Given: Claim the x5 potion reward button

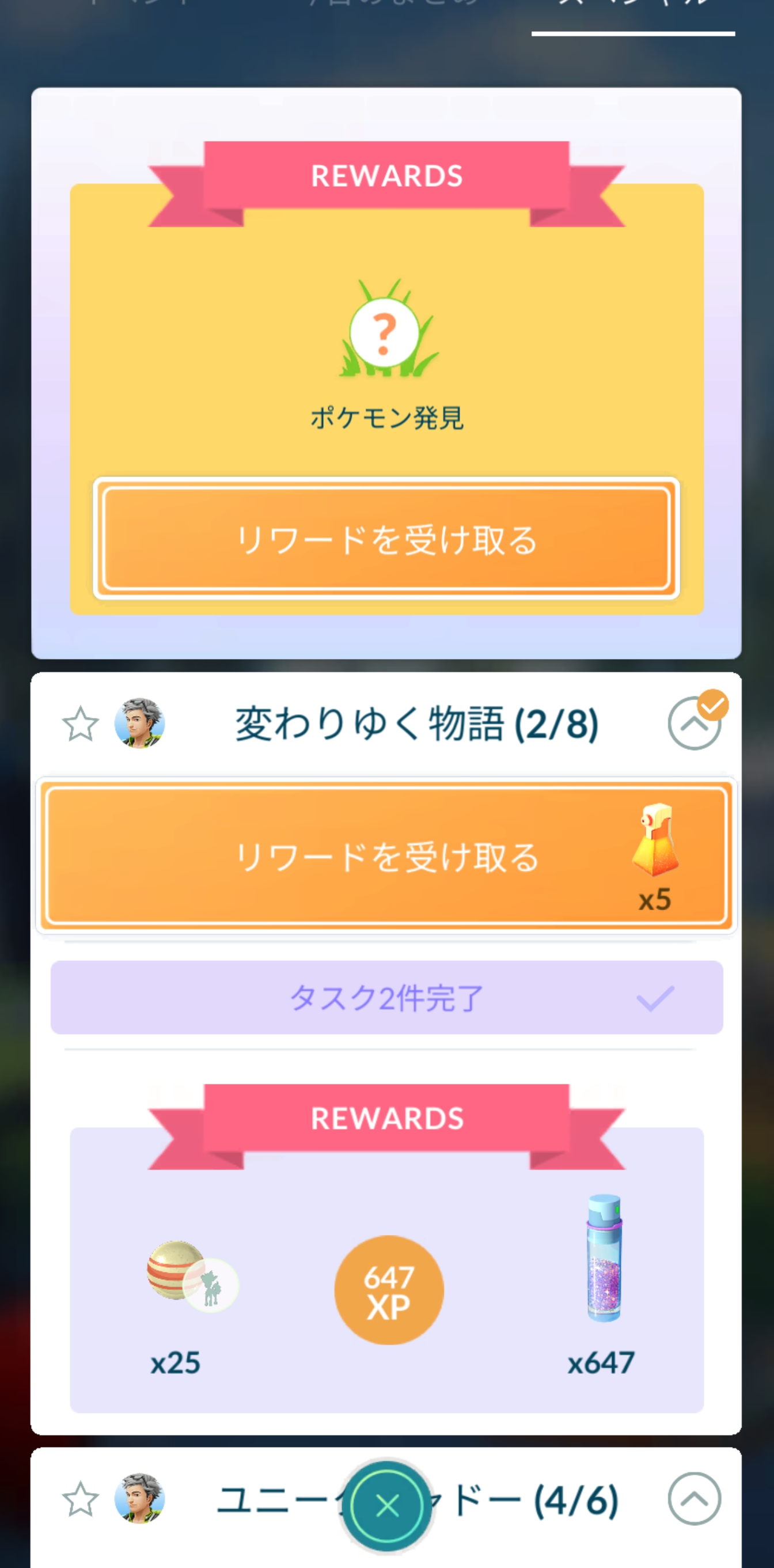Looking at the screenshot, I should coord(386,856).
